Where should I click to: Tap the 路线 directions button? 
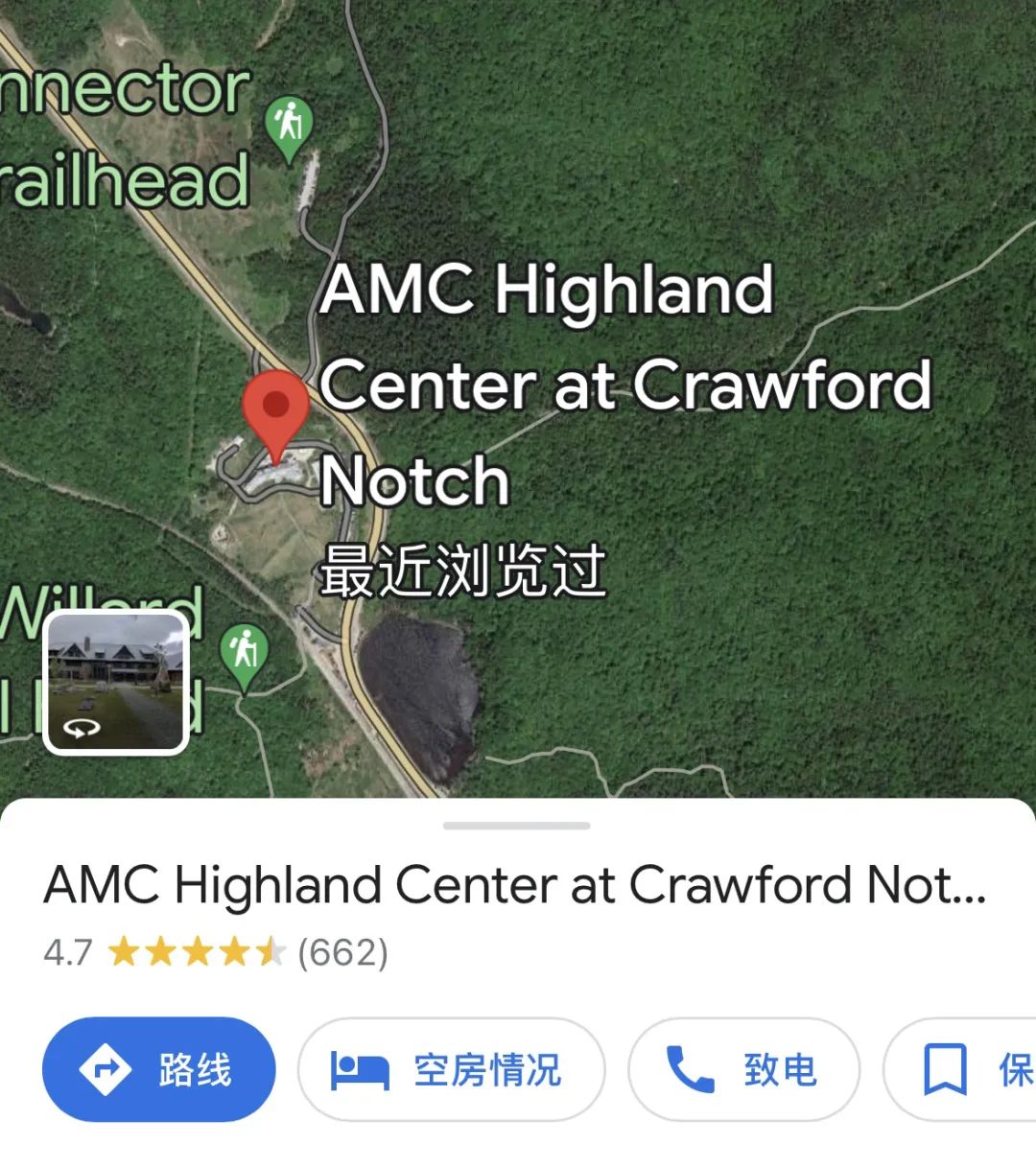click(x=159, y=1069)
